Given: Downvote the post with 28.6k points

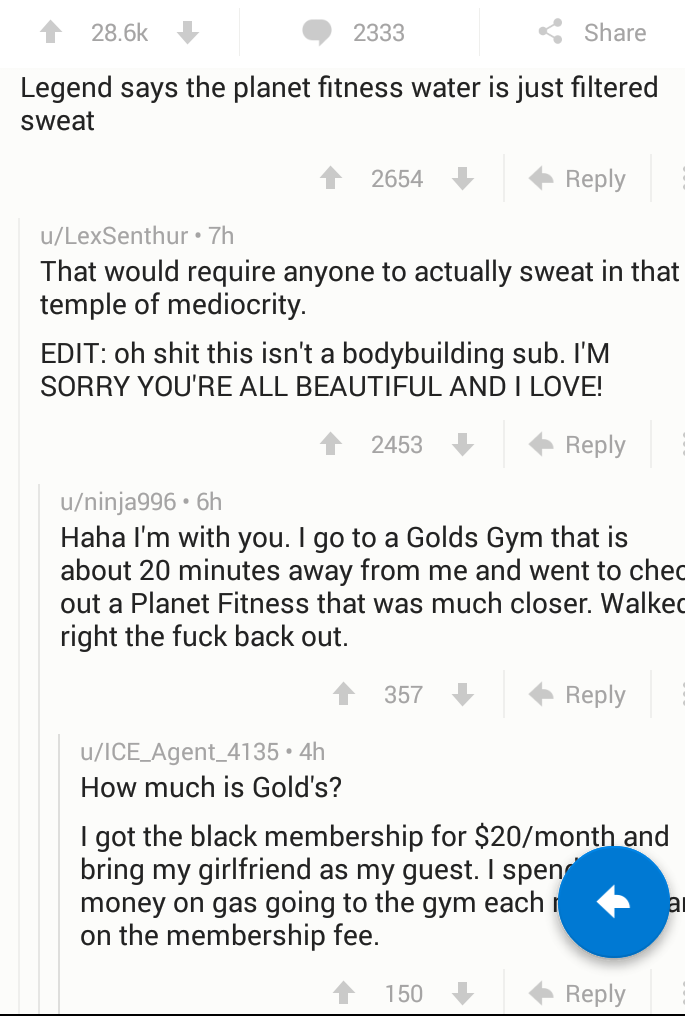Looking at the screenshot, I should click(x=187, y=33).
